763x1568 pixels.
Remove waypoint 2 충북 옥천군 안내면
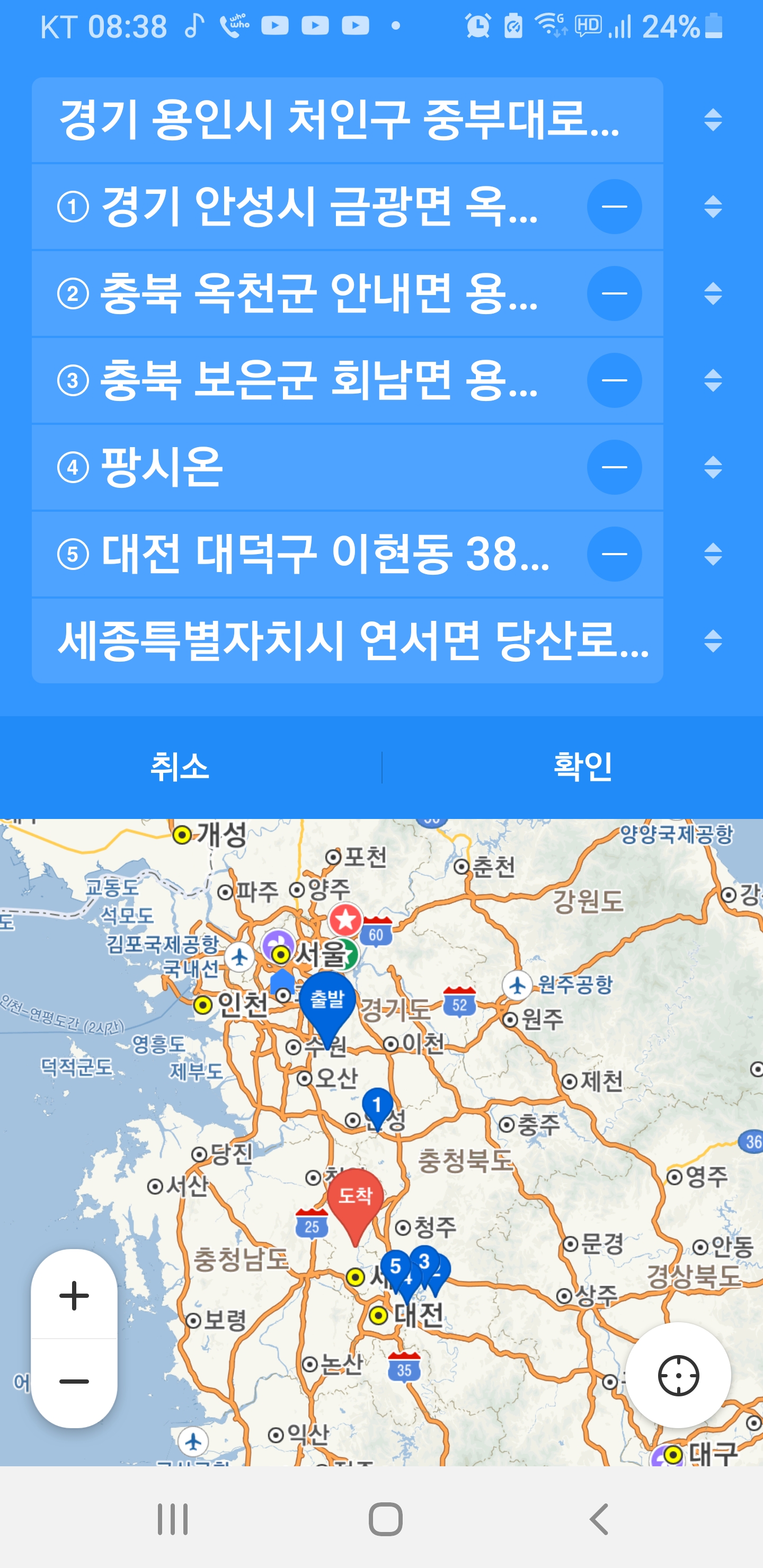click(x=614, y=293)
